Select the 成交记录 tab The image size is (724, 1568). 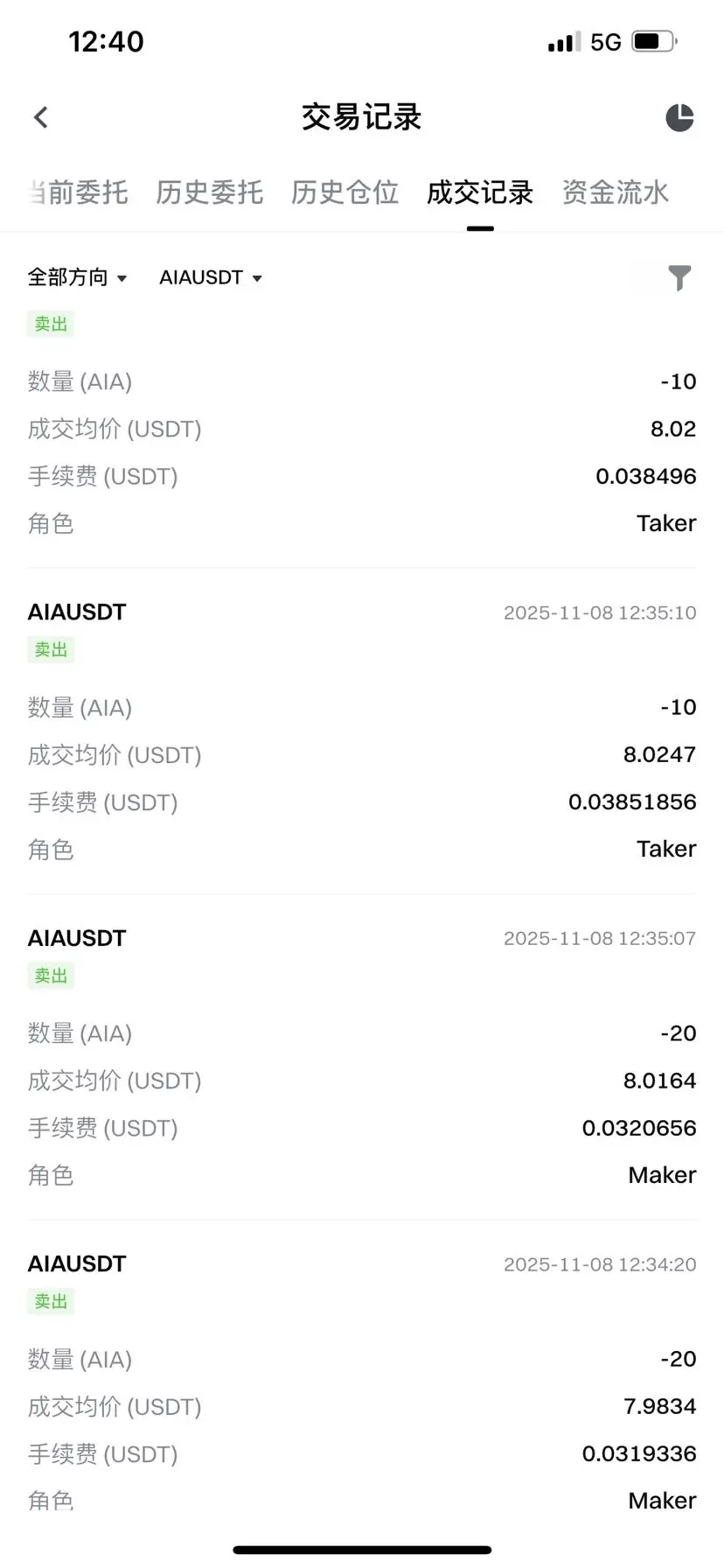[x=480, y=192]
